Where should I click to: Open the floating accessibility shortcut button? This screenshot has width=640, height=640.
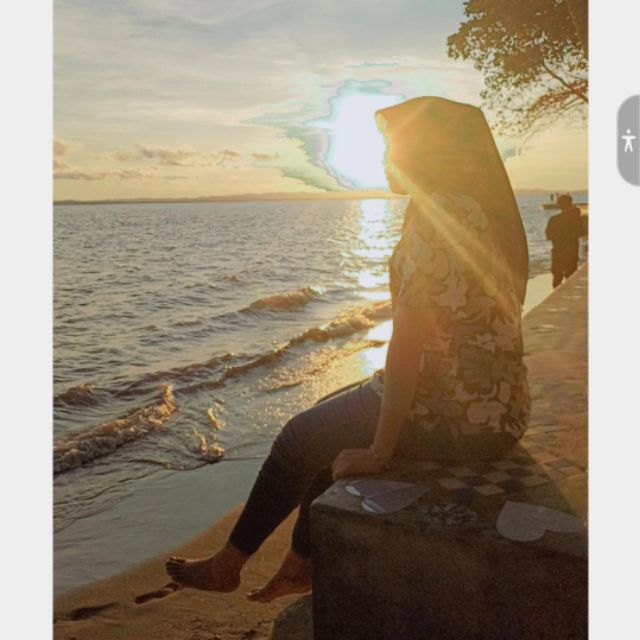coord(628,140)
